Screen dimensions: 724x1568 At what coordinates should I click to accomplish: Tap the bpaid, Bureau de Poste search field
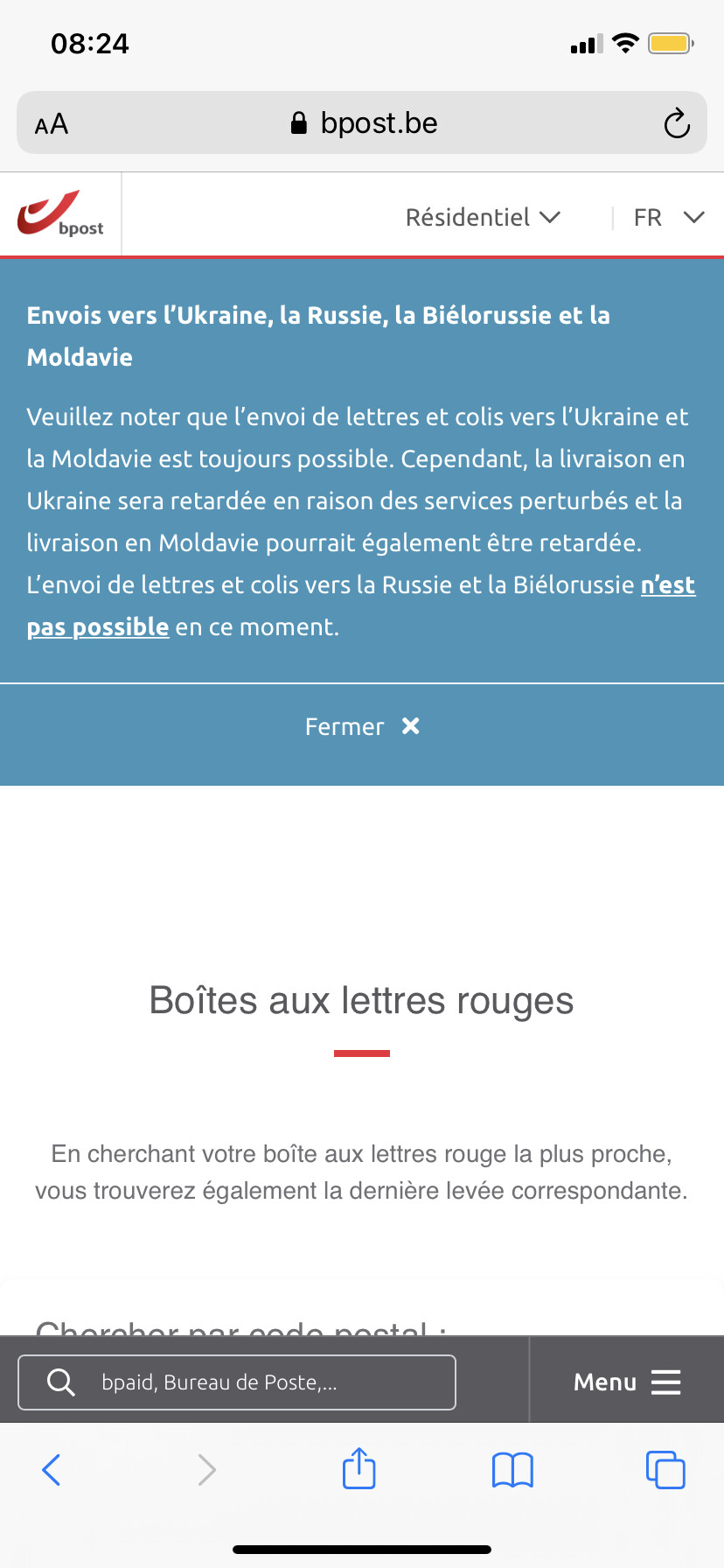pos(237,1382)
